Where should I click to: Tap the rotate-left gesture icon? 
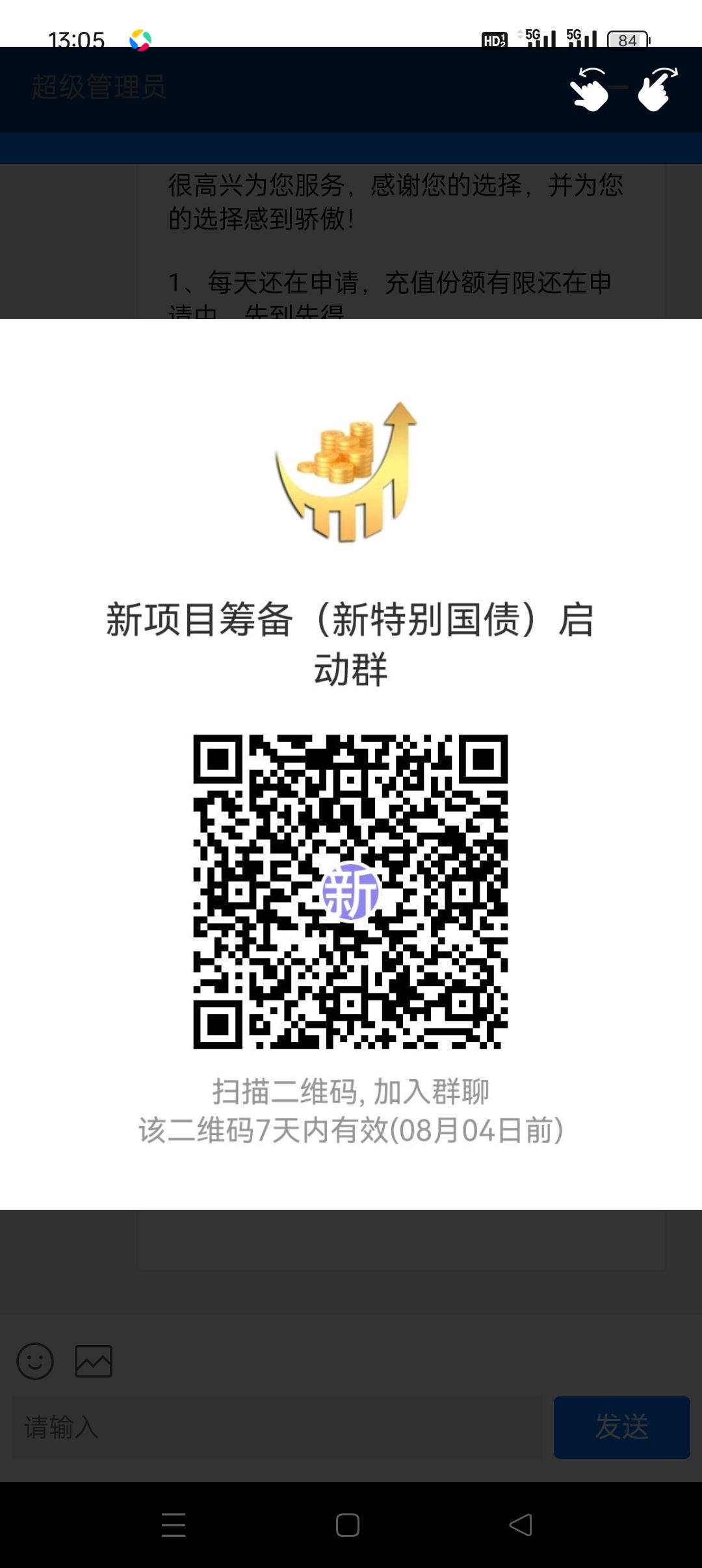click(589, 90)
